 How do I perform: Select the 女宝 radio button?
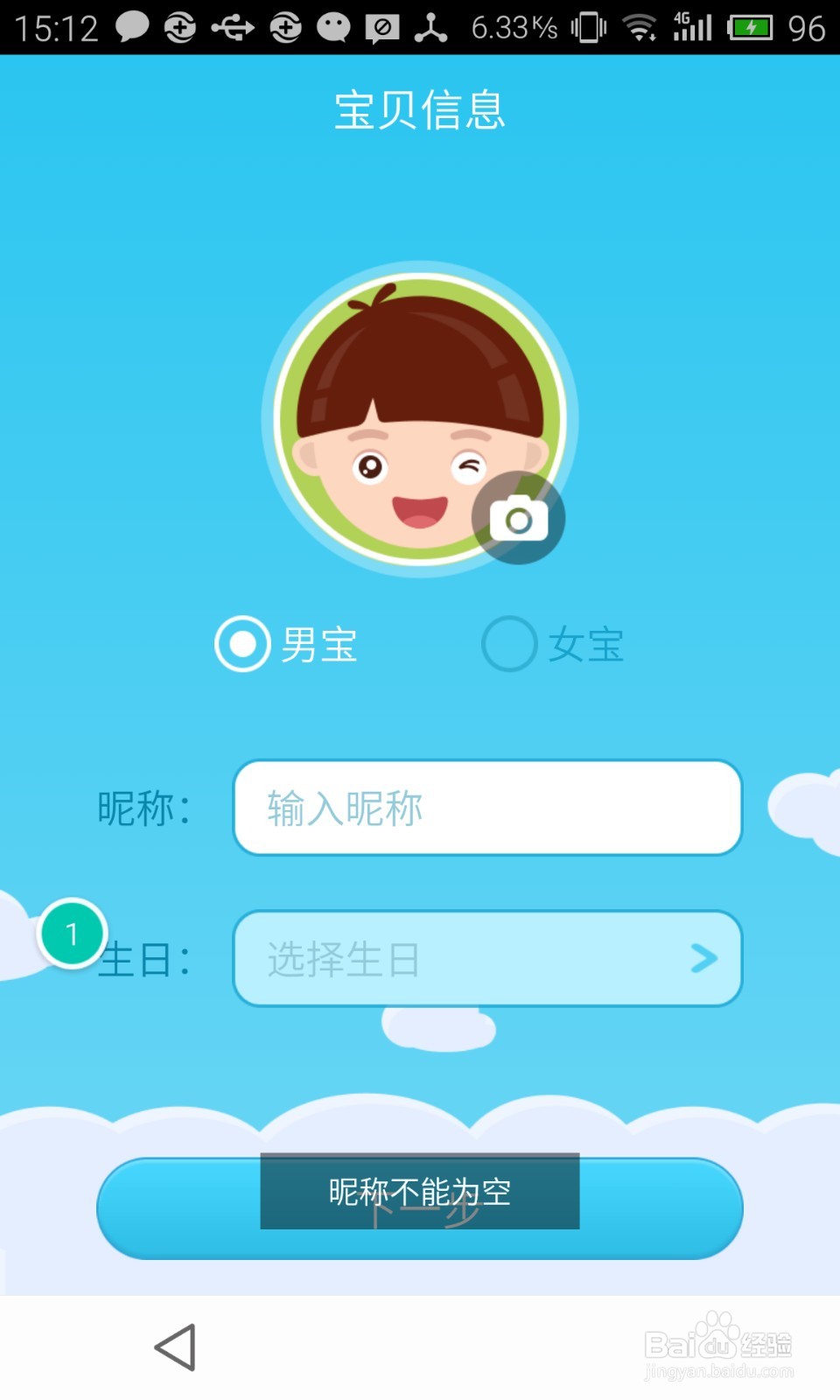(509, 645)
